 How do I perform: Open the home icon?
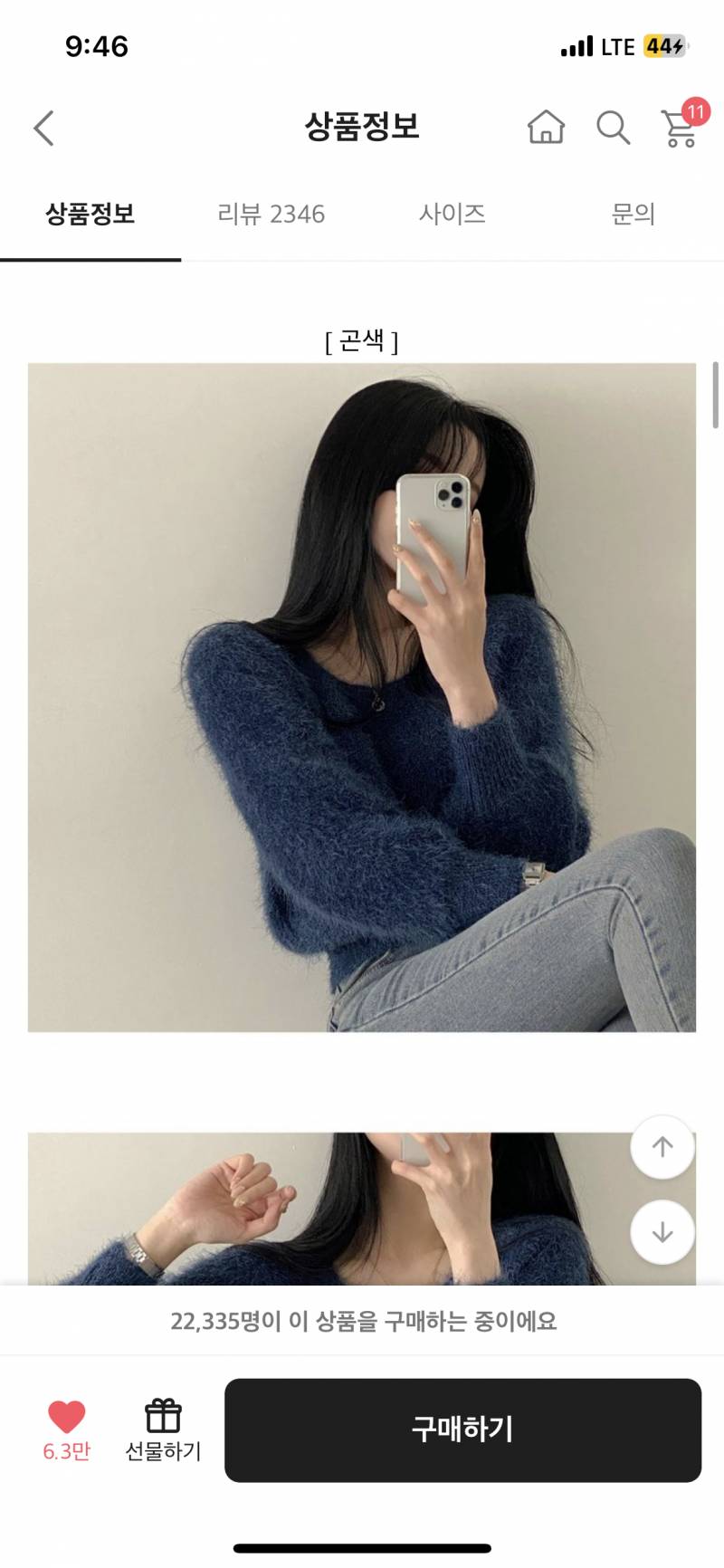coord(546,127)
